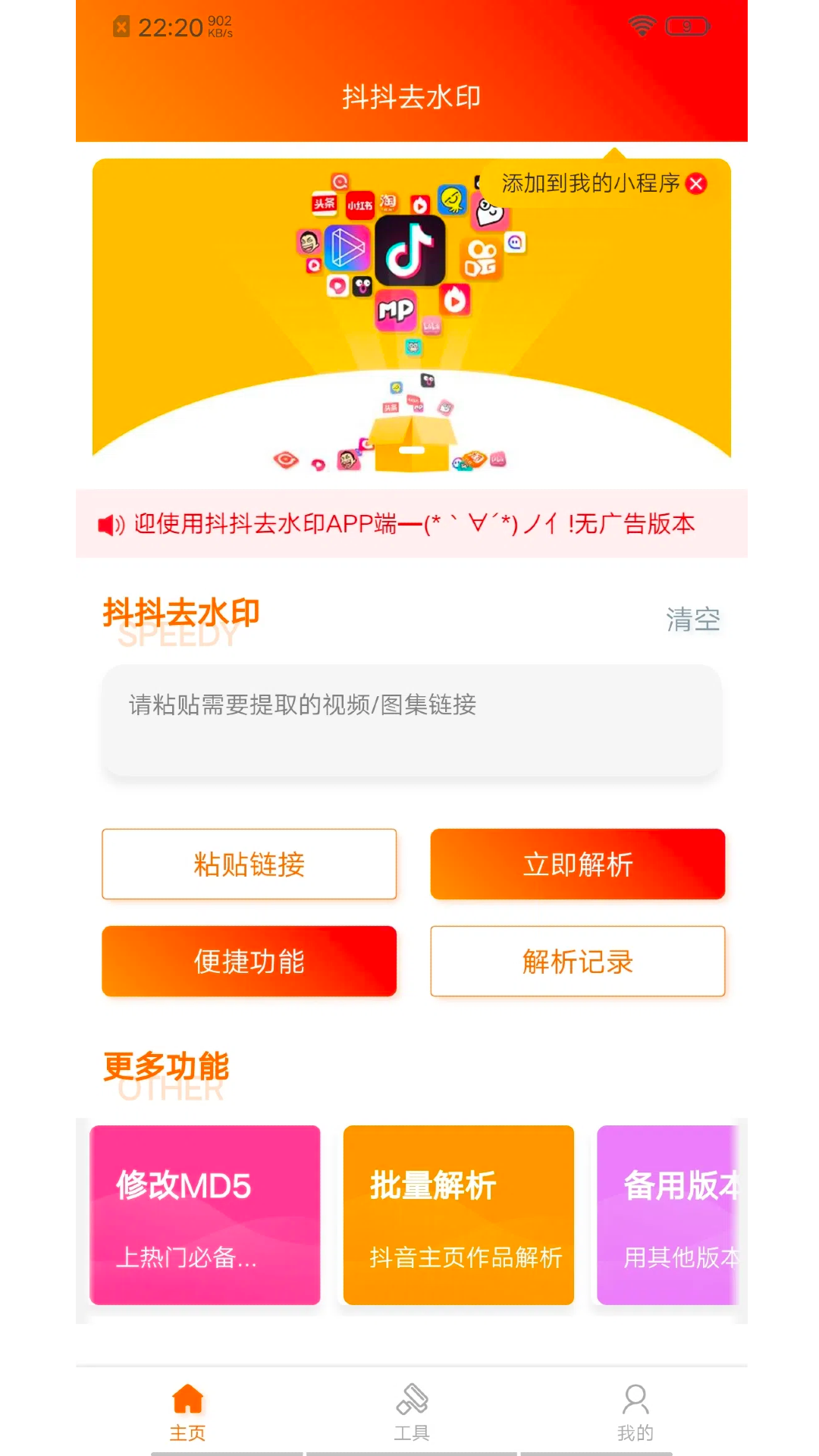Click the TikTok logo in the banner image
This screenshot has width=819, height=1456.
(409, 250)
